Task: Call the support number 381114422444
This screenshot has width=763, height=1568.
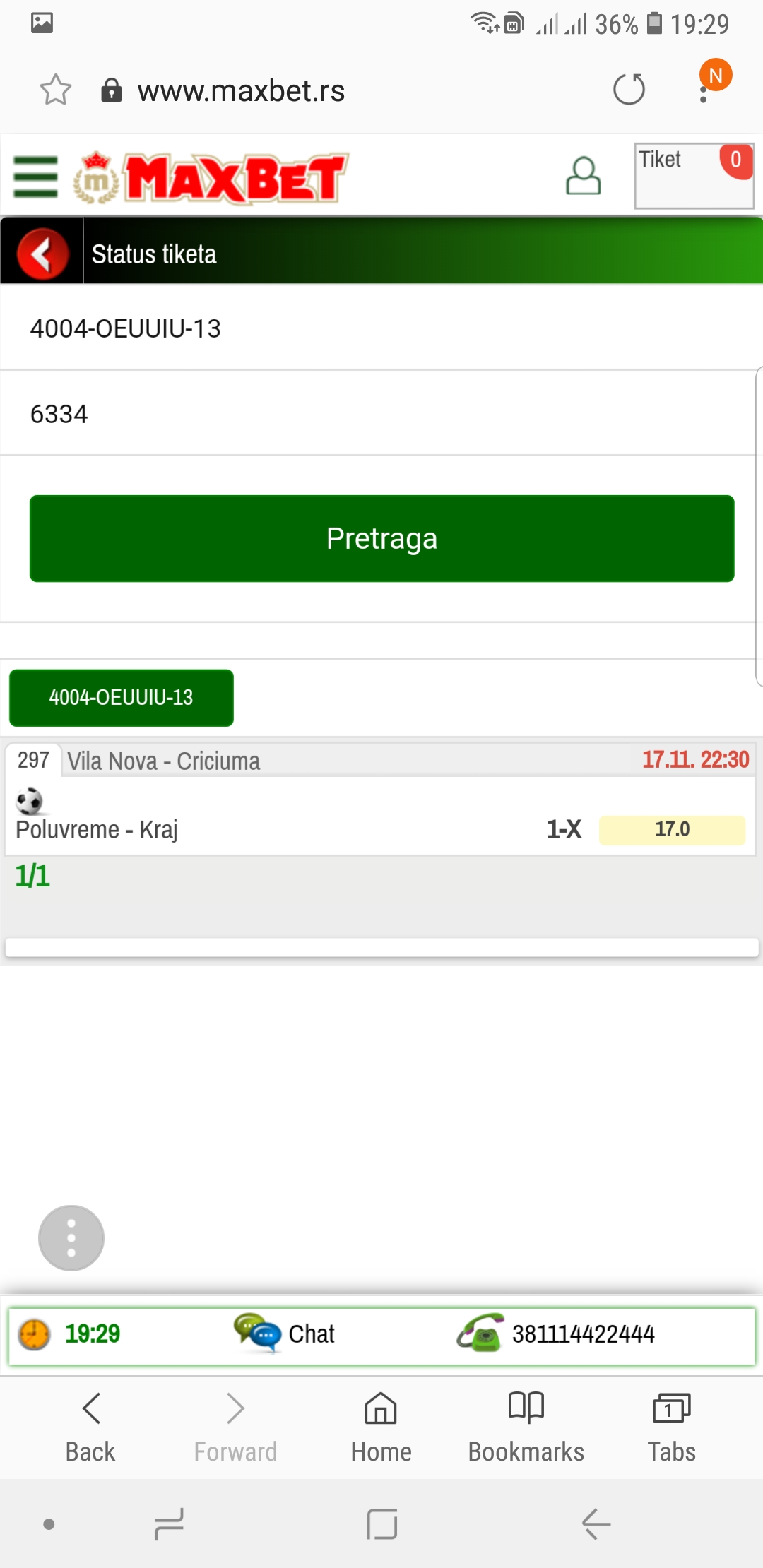Action: [555, 1333]
